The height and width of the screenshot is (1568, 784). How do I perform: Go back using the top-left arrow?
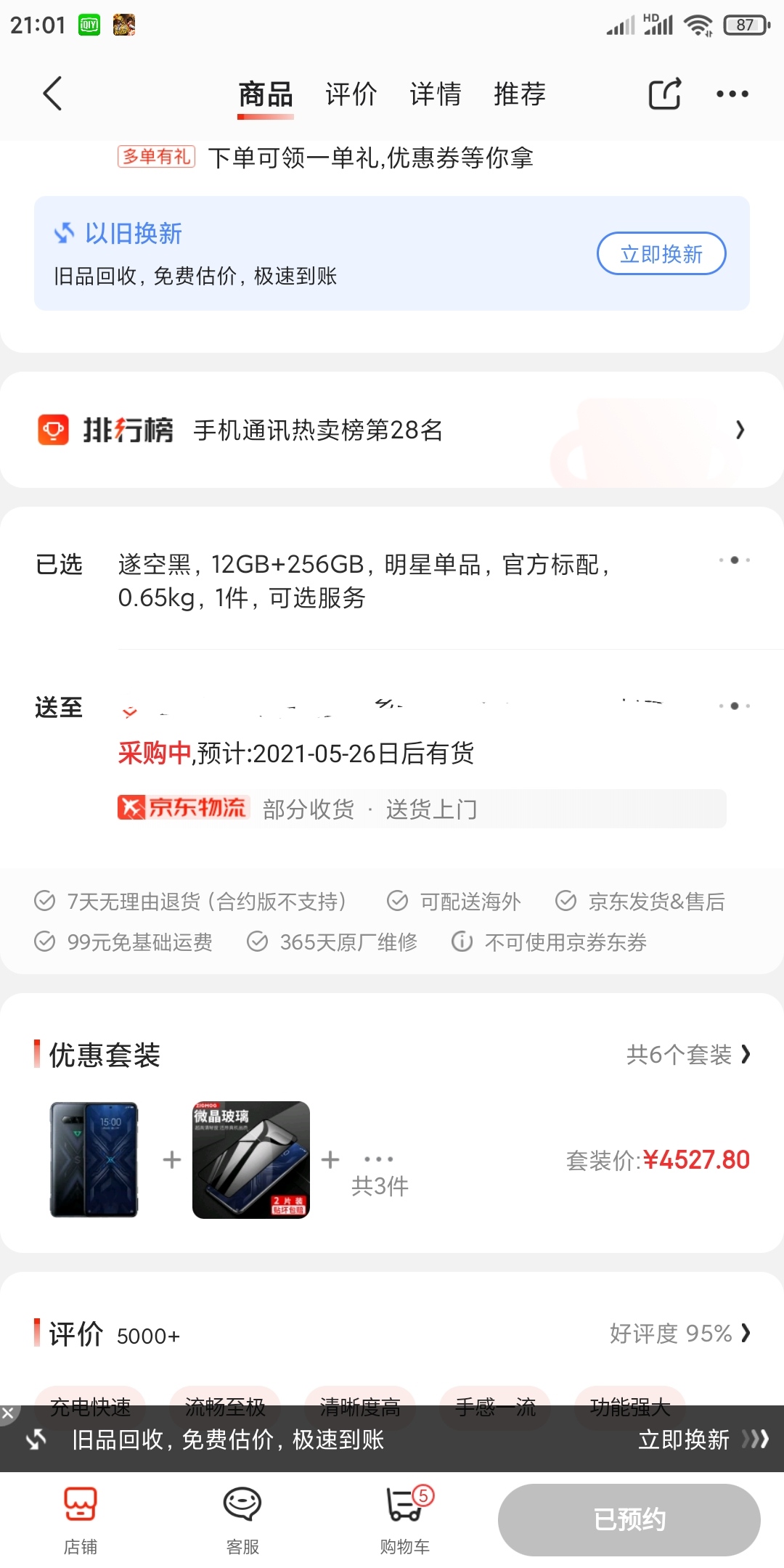52,94
